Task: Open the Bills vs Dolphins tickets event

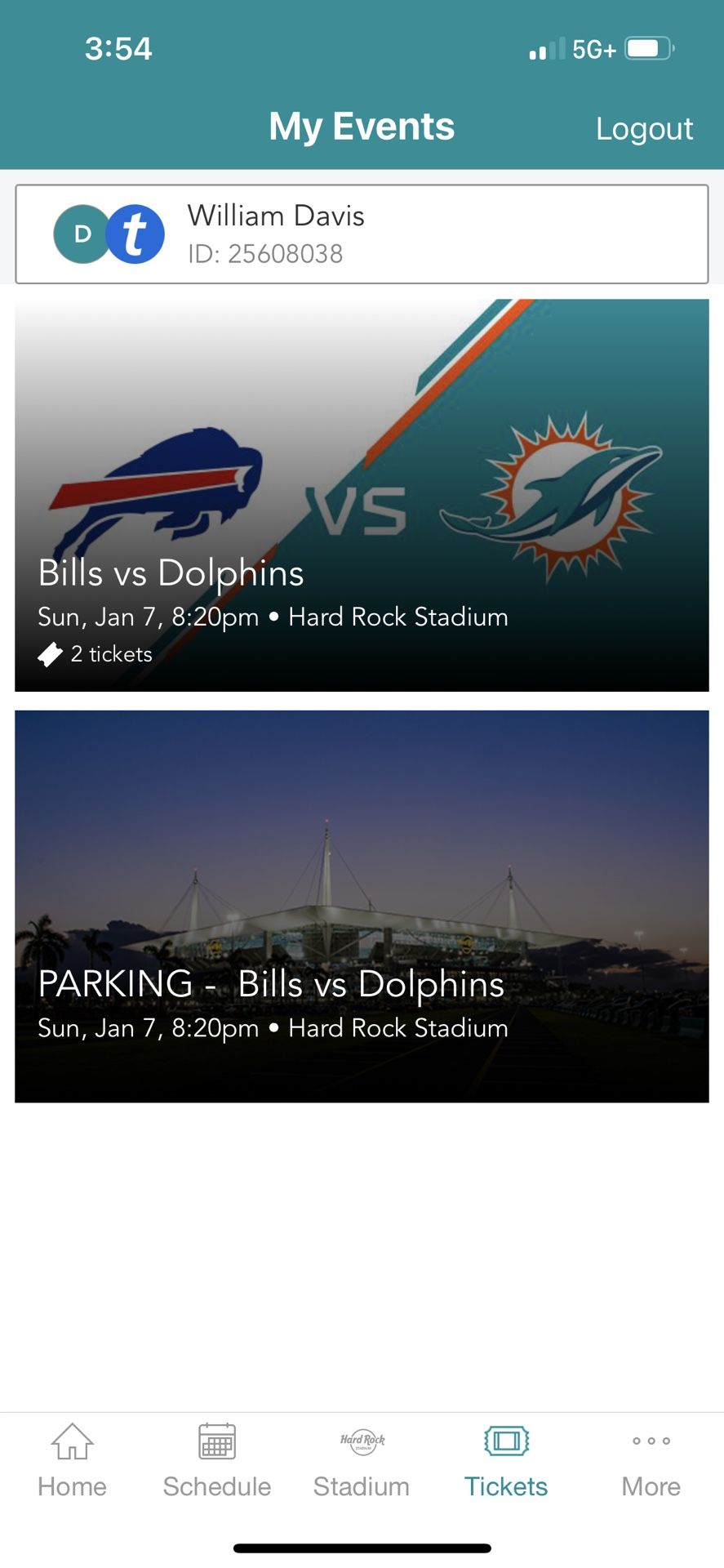Action: click(x=362, y=495)
